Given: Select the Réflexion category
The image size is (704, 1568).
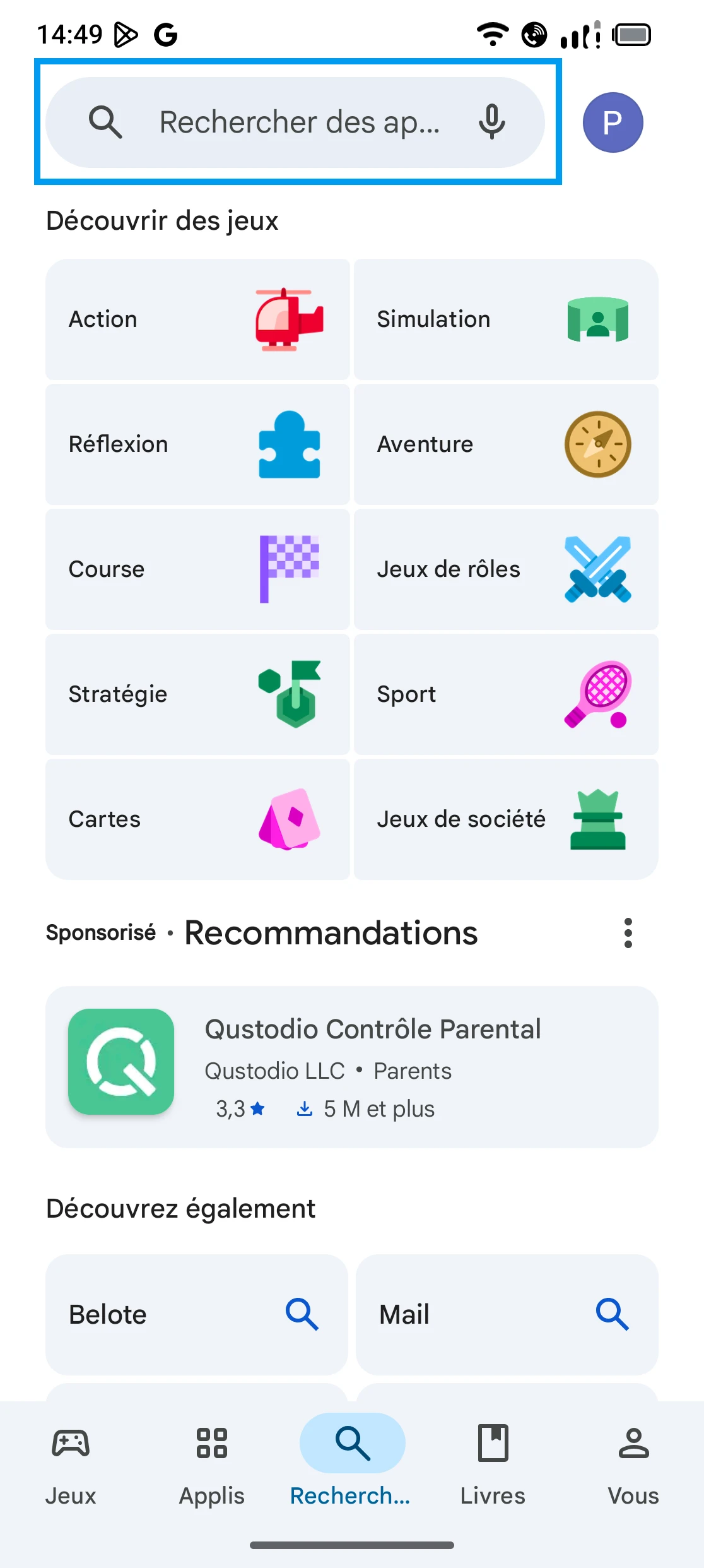Looking at the screenshot, I should click(197, 444).
